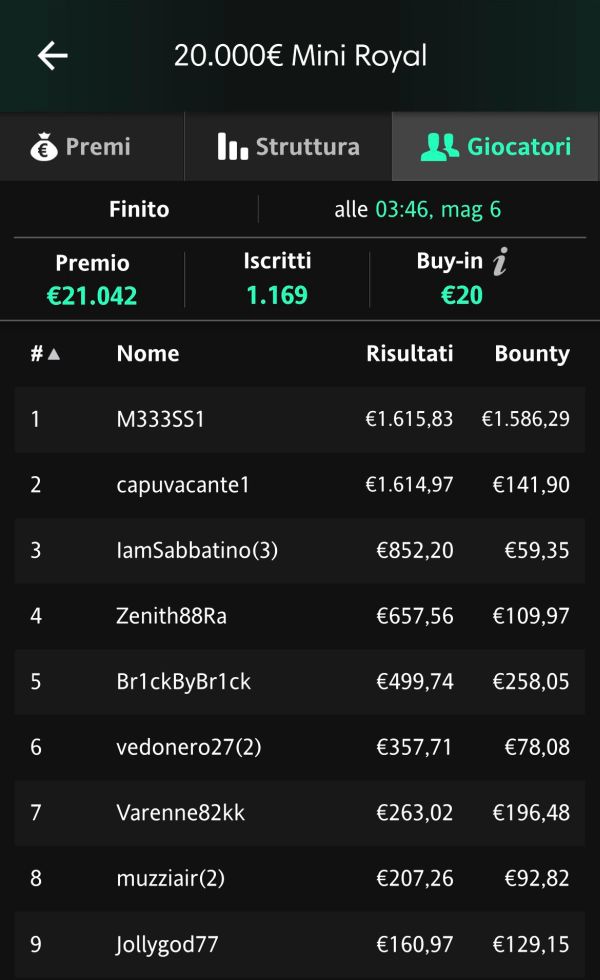Show buy-in info via the i icon
The image size is (600, 980).
click(500, 261)
